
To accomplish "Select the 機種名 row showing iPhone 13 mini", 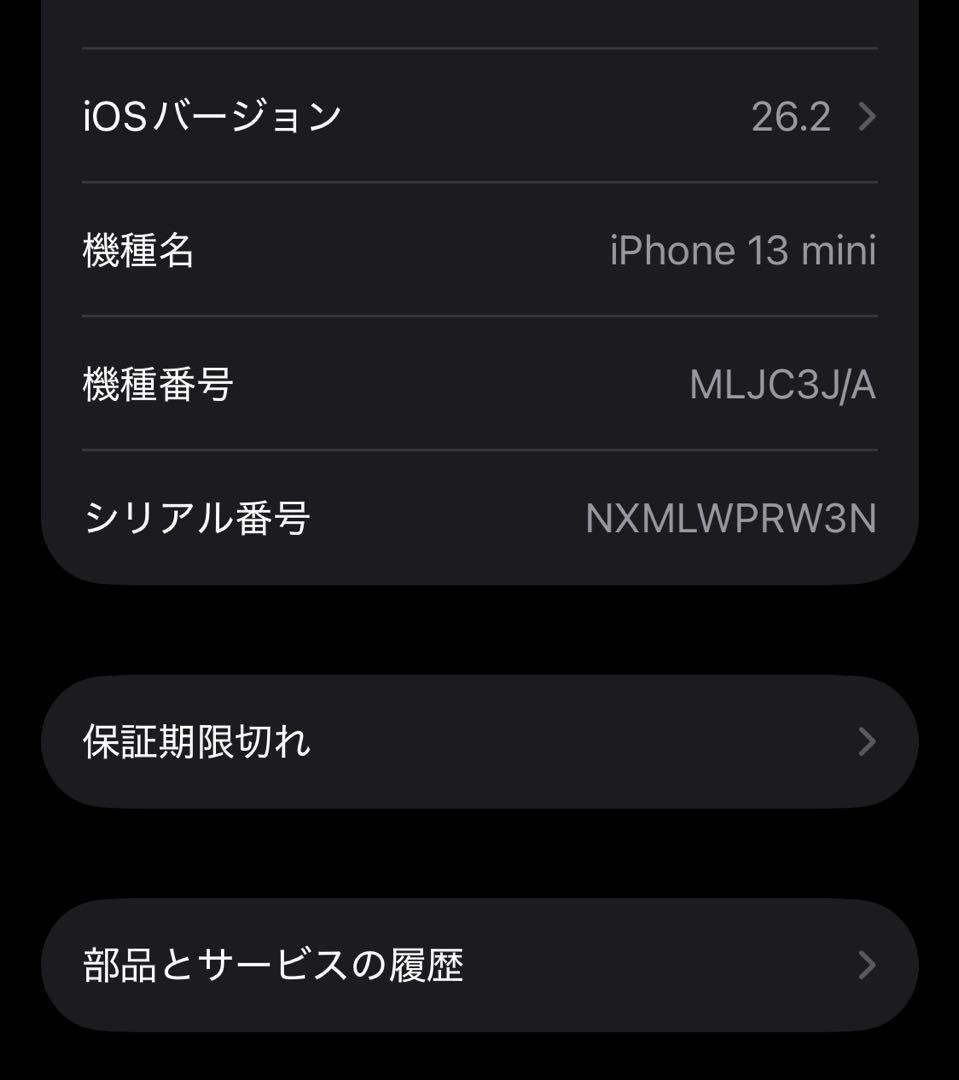I will (x=480, y=250).
